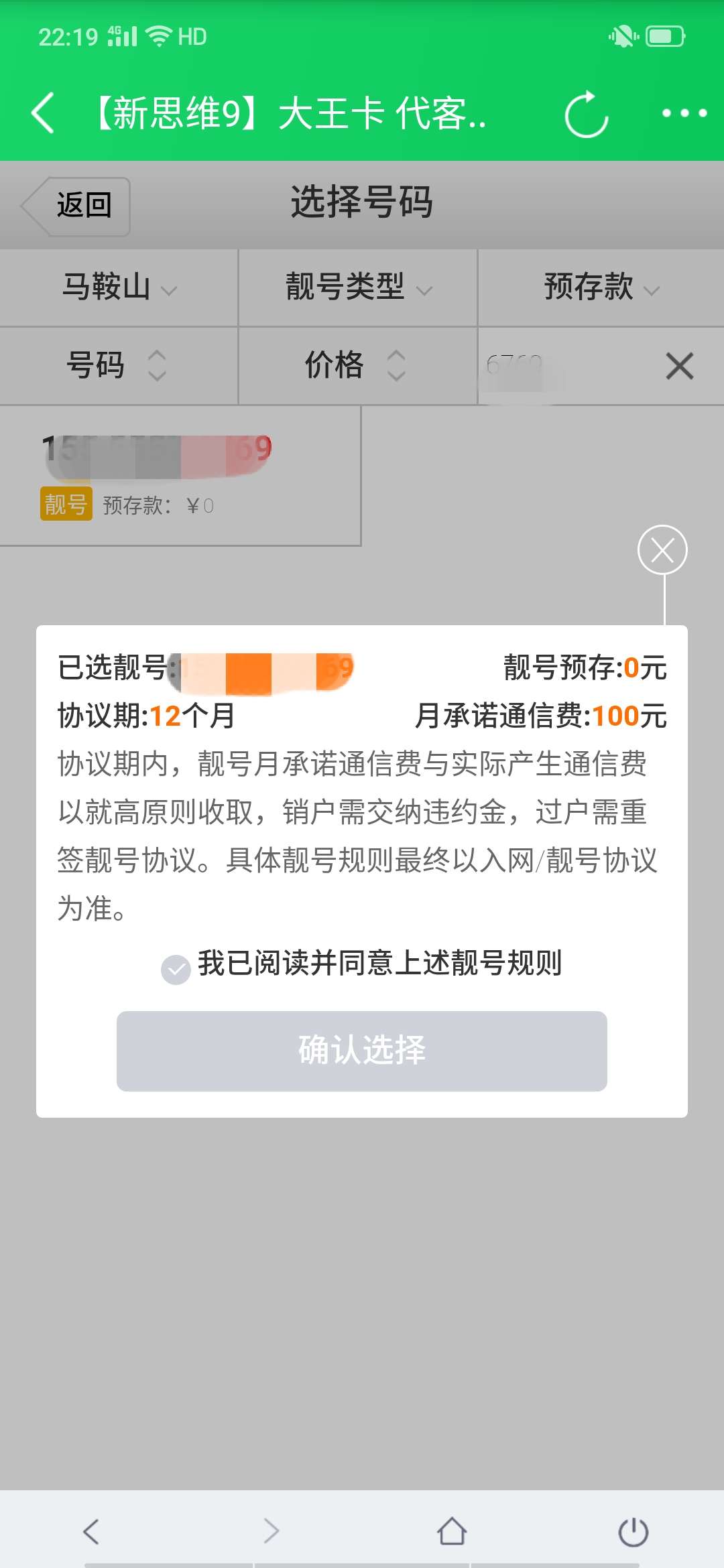Close the 靓号 rules dialog
Viewport: 724px width, 1568px height.
tap(662, 550)
